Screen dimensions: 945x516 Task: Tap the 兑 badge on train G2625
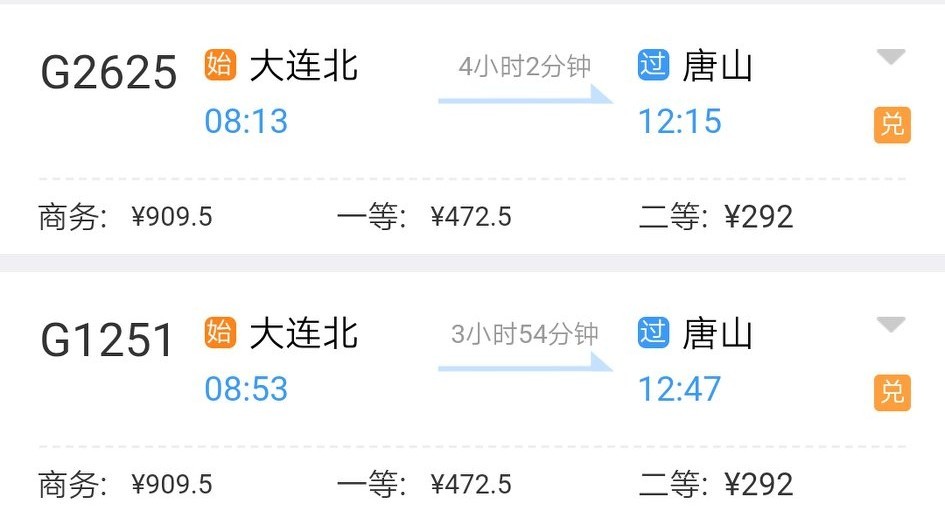[891, 125]
